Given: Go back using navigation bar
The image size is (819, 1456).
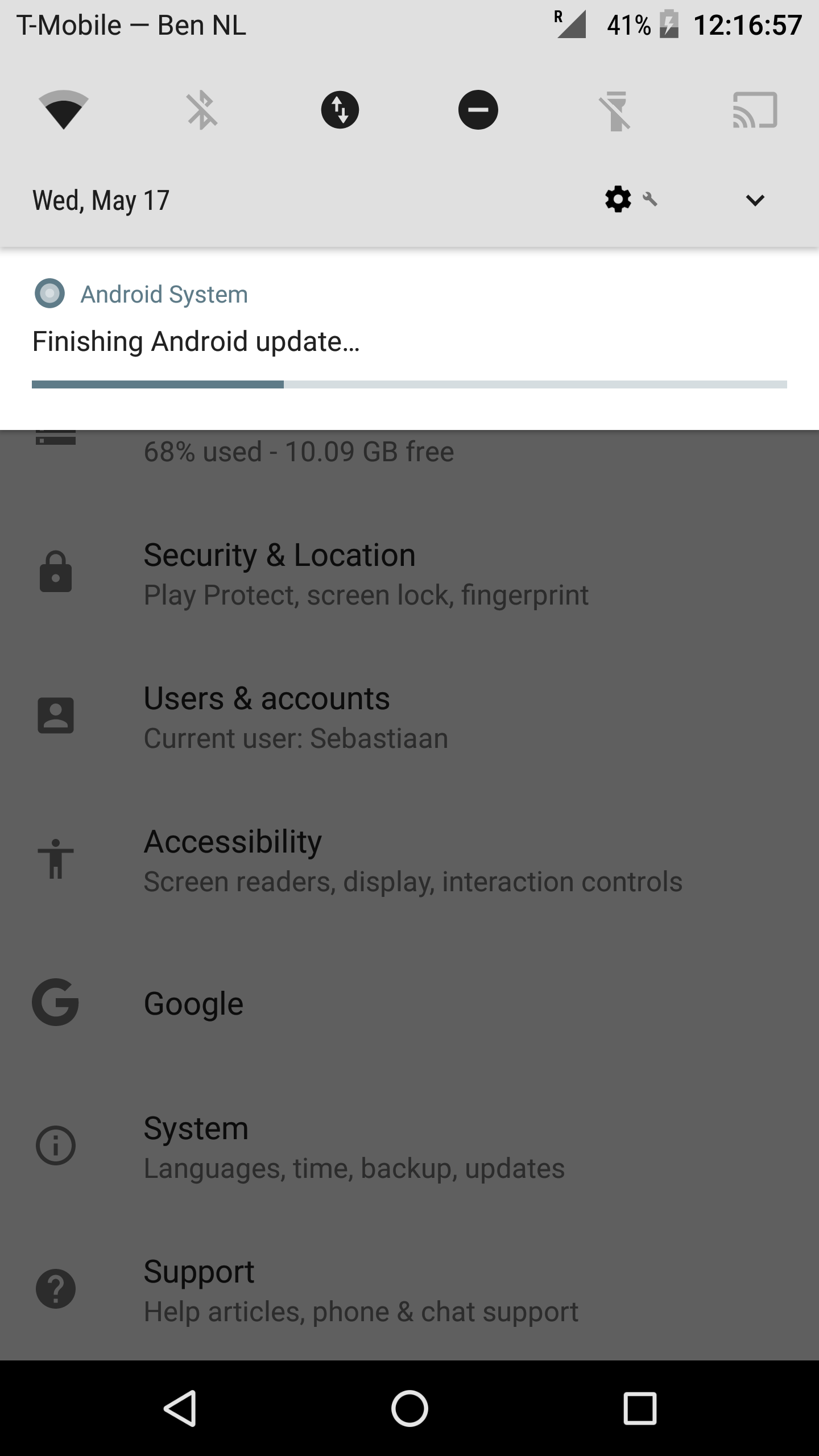Looking at the screenshot, I should (x=180, y=1408).
